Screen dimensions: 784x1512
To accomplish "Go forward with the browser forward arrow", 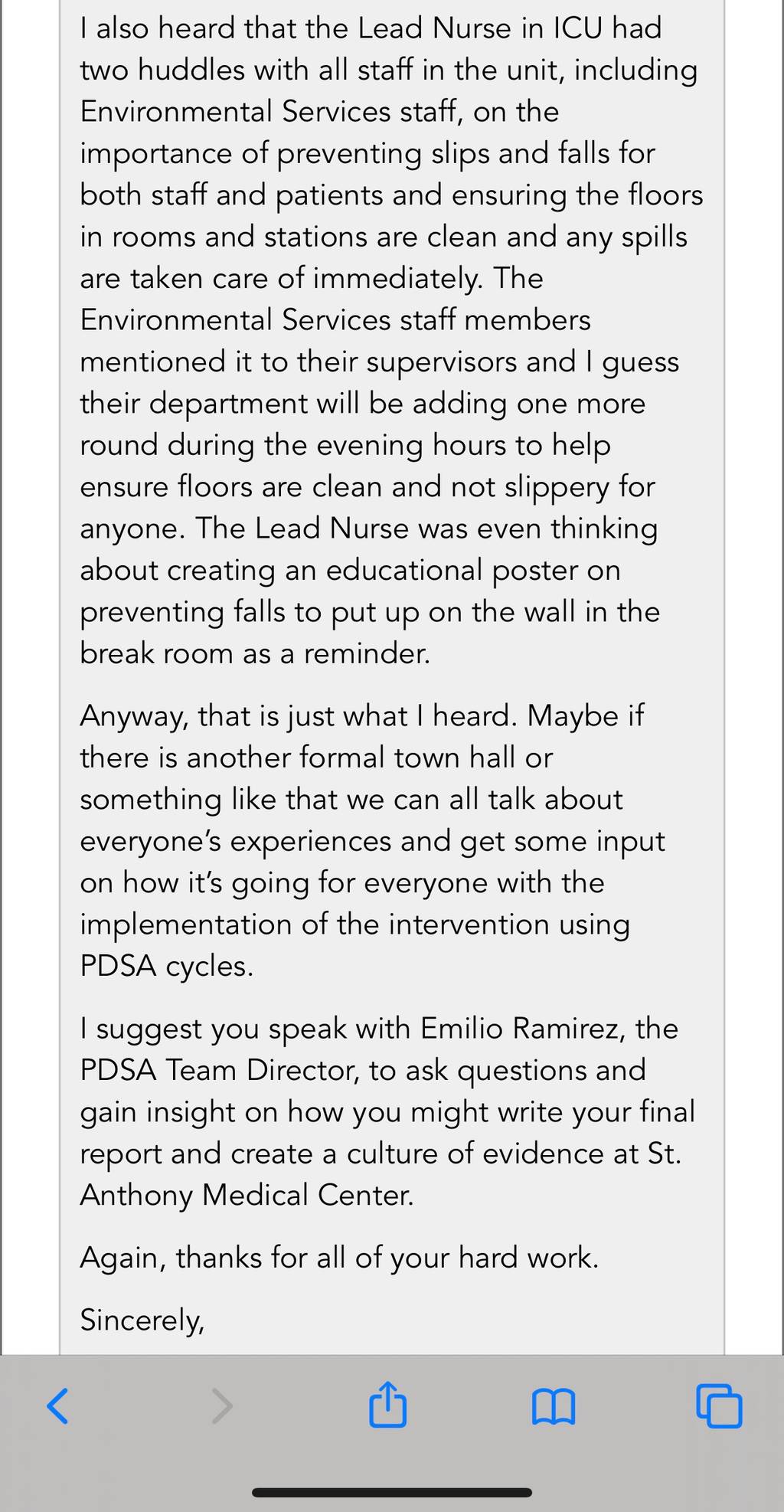I will (221, 1406).
